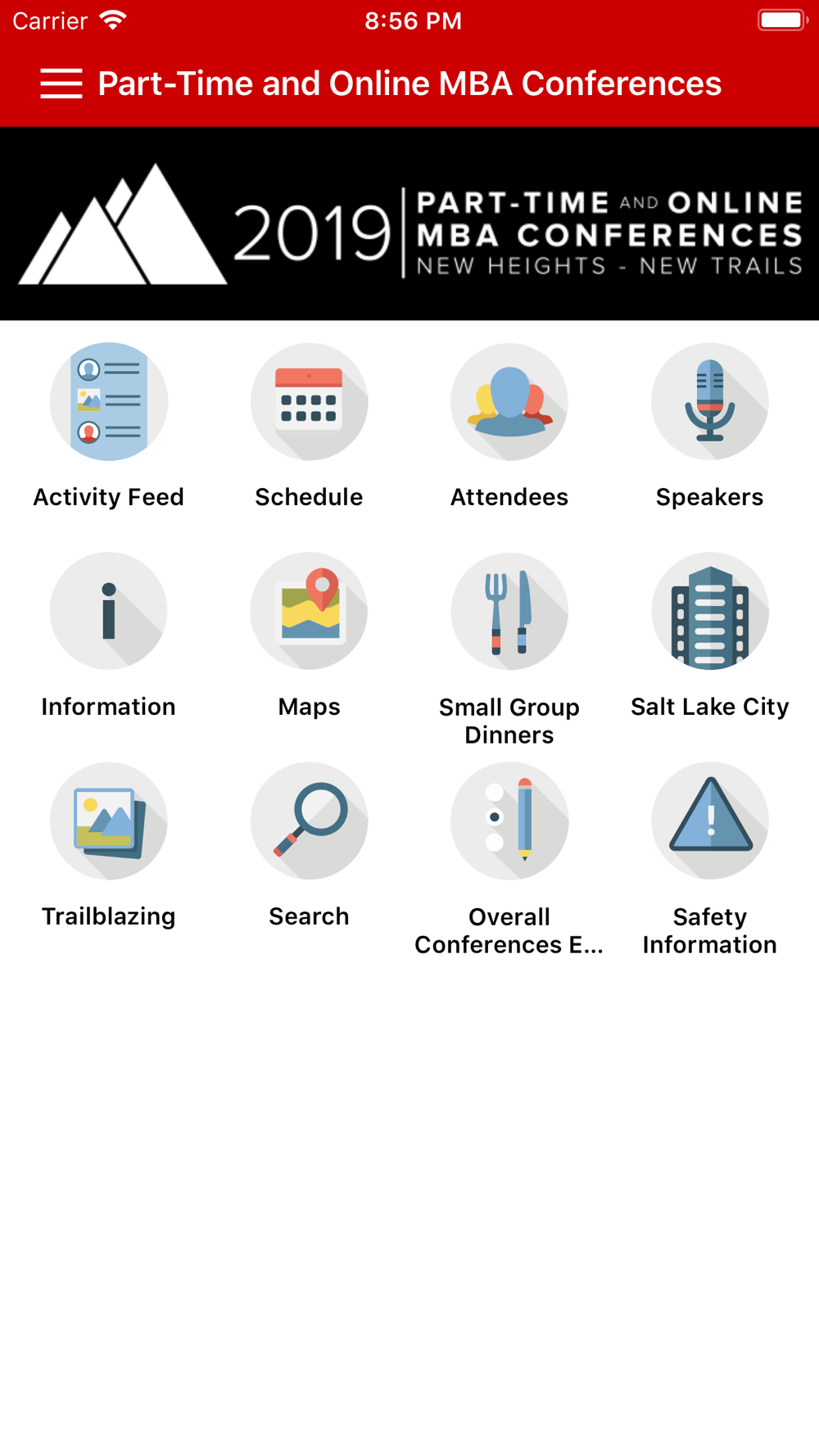The image size is (819, 1456).
Task: Open the Activity Feed
Action: [109, 426]
